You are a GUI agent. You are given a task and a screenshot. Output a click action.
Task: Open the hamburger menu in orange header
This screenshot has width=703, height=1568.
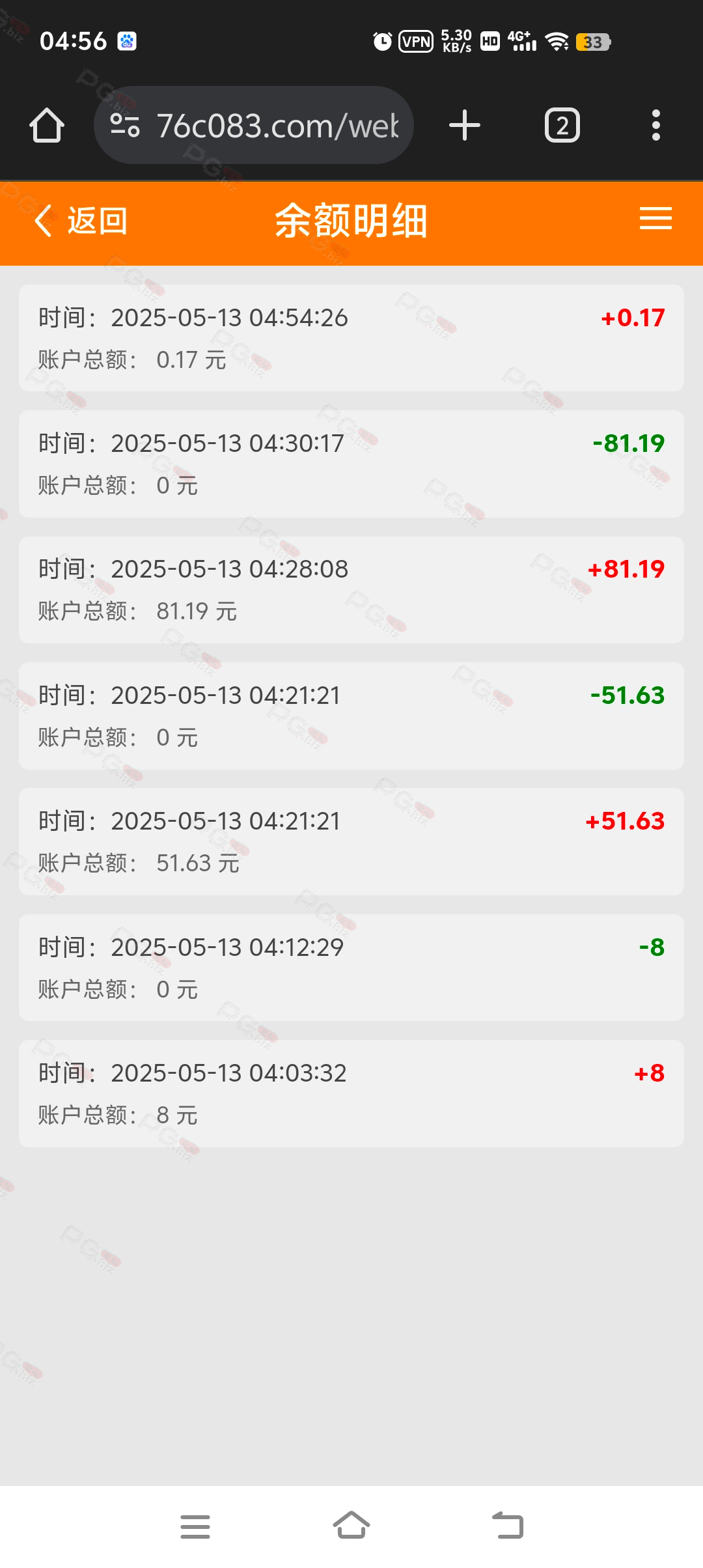click(x=655, y=219)
